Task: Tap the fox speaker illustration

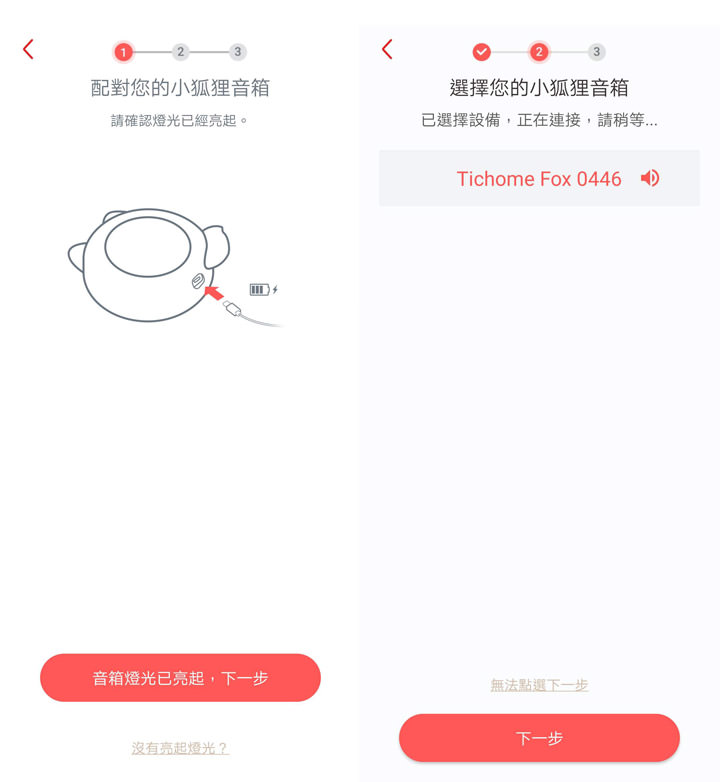Action: pyautogui.click(x=148, y=265)
